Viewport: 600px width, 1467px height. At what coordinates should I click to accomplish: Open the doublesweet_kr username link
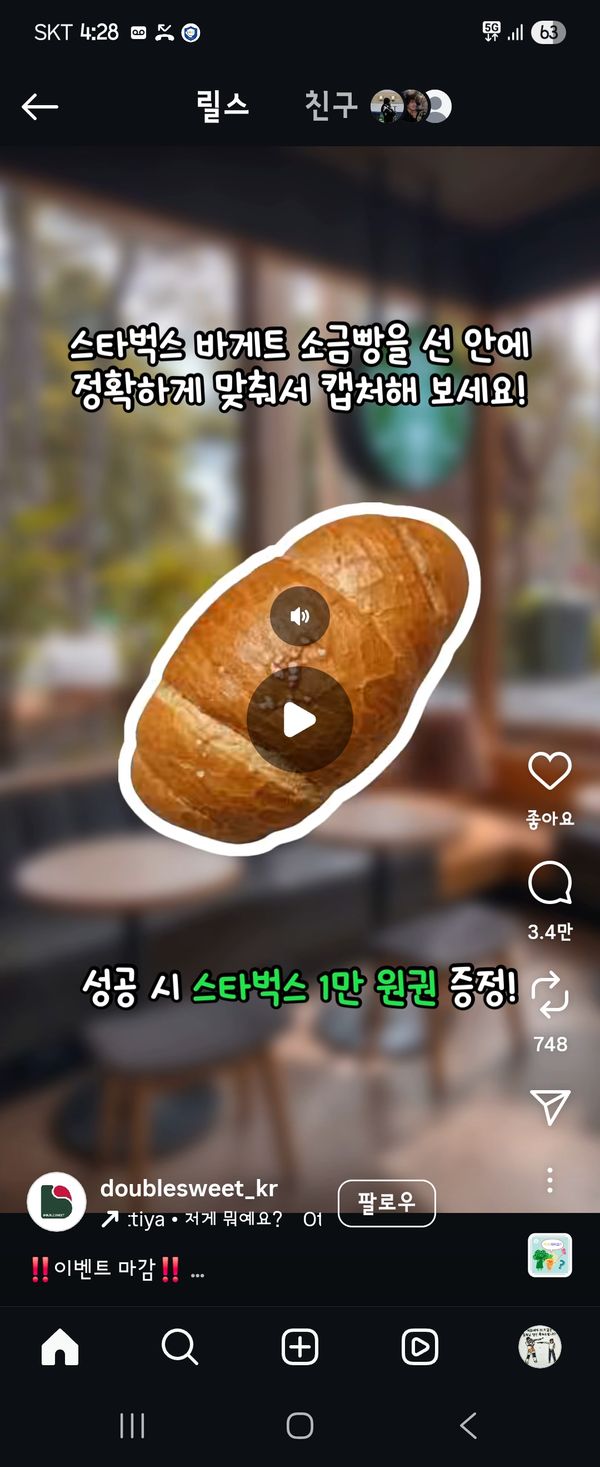point(189,1188)
